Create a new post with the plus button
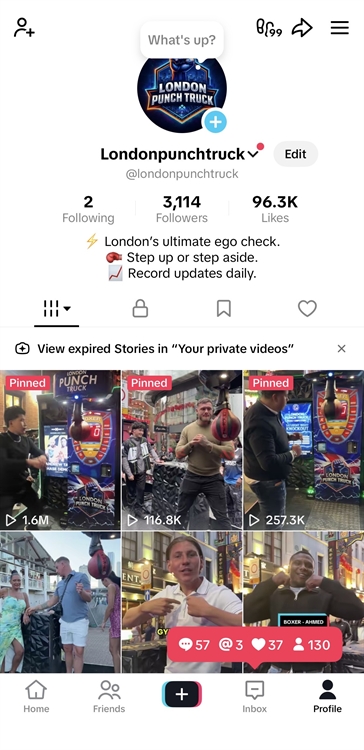 click(x=182, y=694)
